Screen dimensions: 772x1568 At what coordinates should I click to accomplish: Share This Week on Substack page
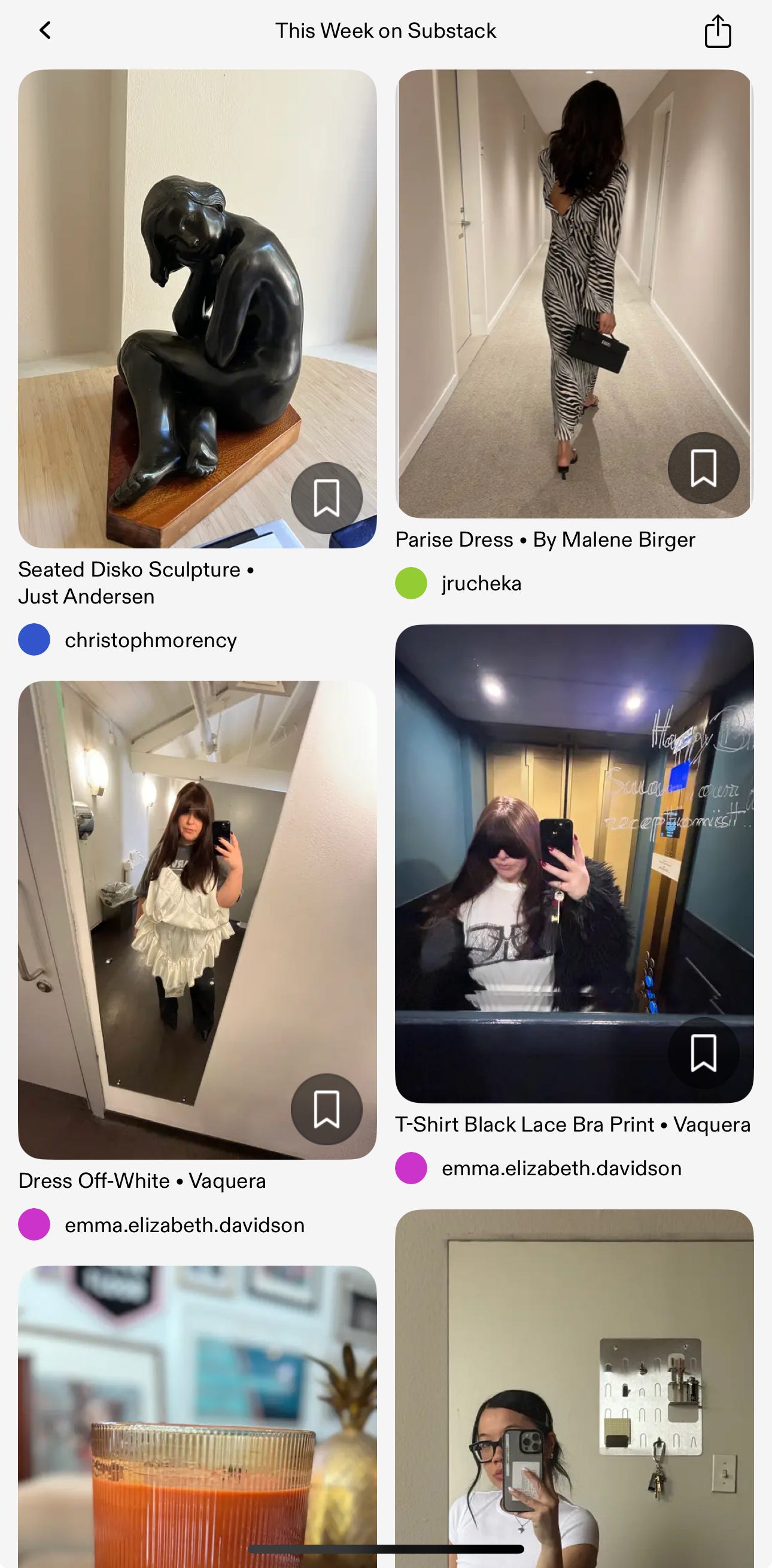(718, 31)
